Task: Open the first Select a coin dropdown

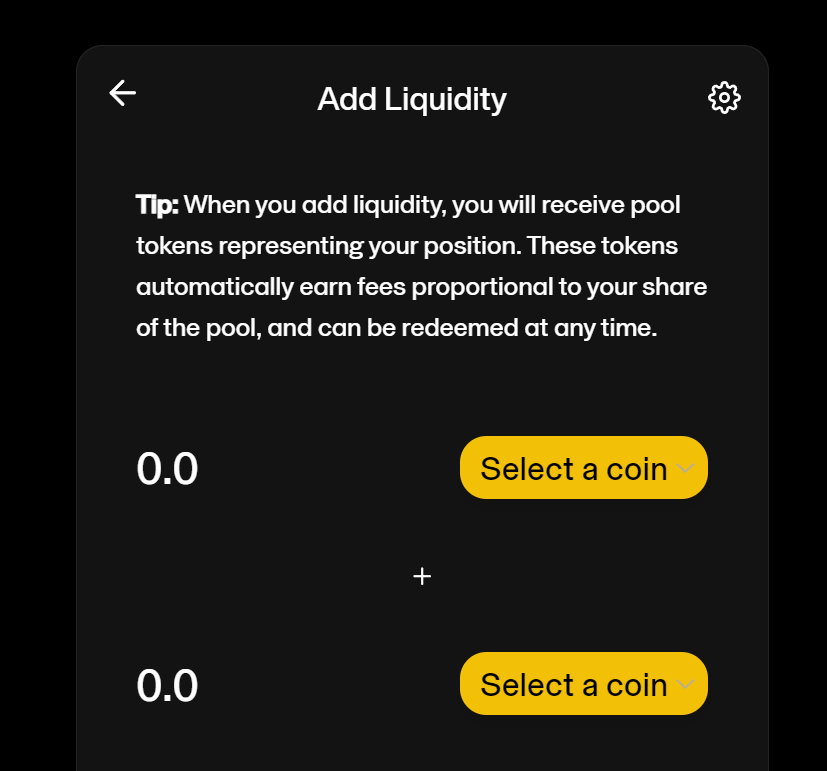Action: [583, 468]
